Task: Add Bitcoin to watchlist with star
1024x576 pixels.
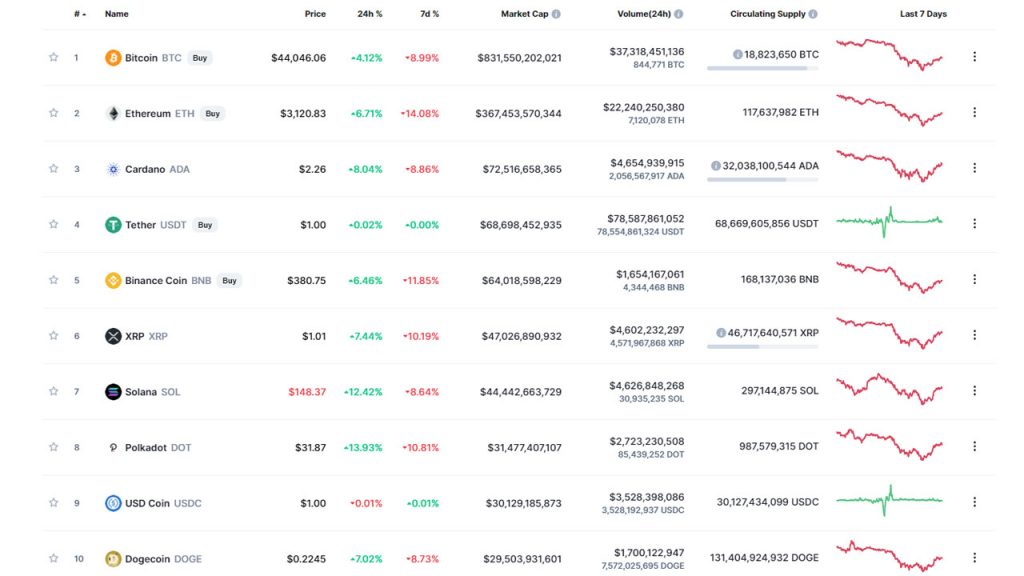Action: (x=54, y=57)
